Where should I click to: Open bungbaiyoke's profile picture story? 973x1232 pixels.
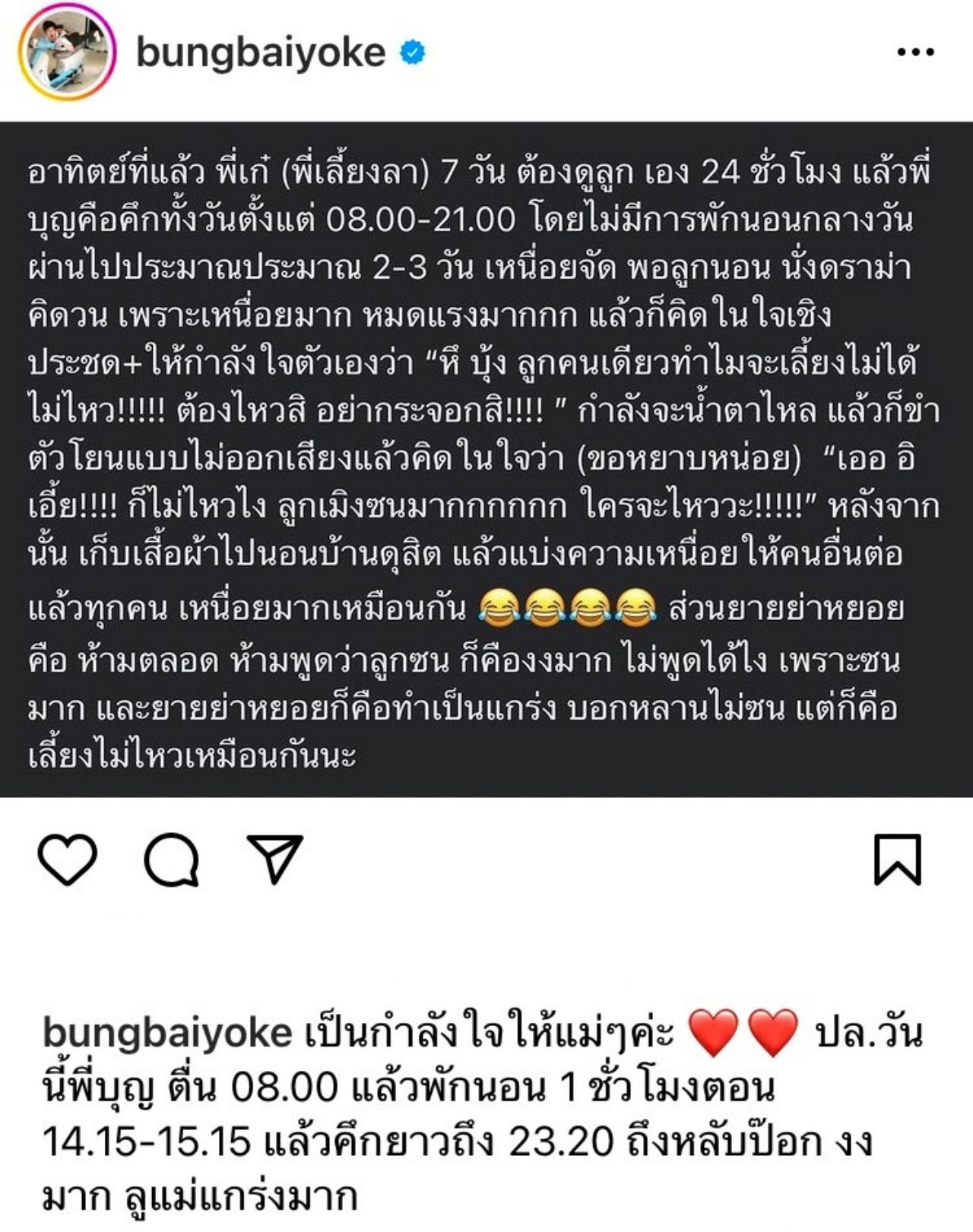point(67,53)
